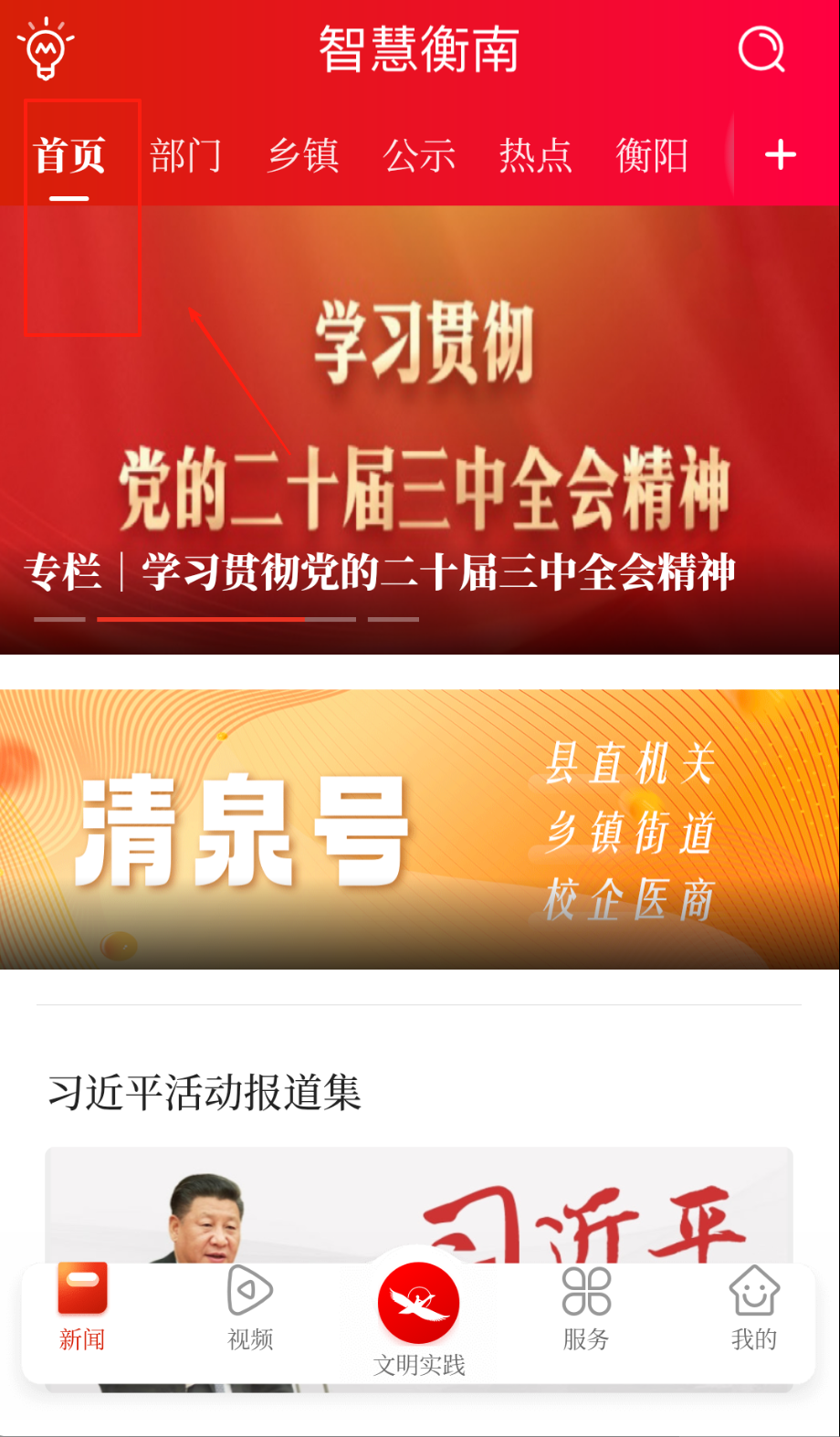This screenshot has width=840, height=1437.
Task: Select the 首页 tab
Action: pyautogui.click(x=69, y=156)
